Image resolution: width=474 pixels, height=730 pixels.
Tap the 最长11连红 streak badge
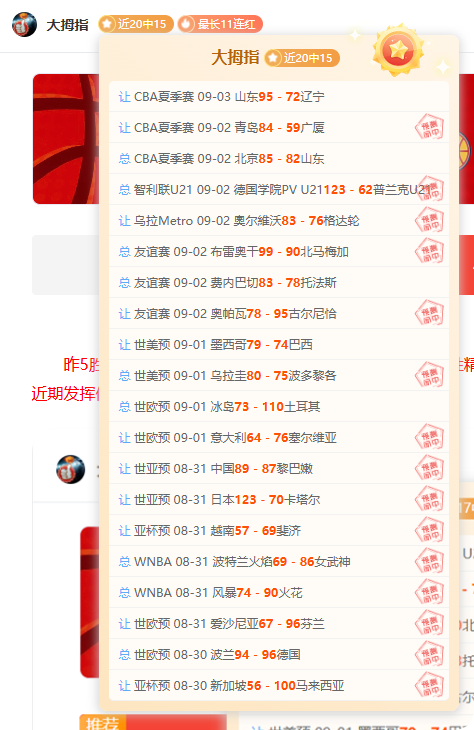pyautogui.click(x=220, y=24)
